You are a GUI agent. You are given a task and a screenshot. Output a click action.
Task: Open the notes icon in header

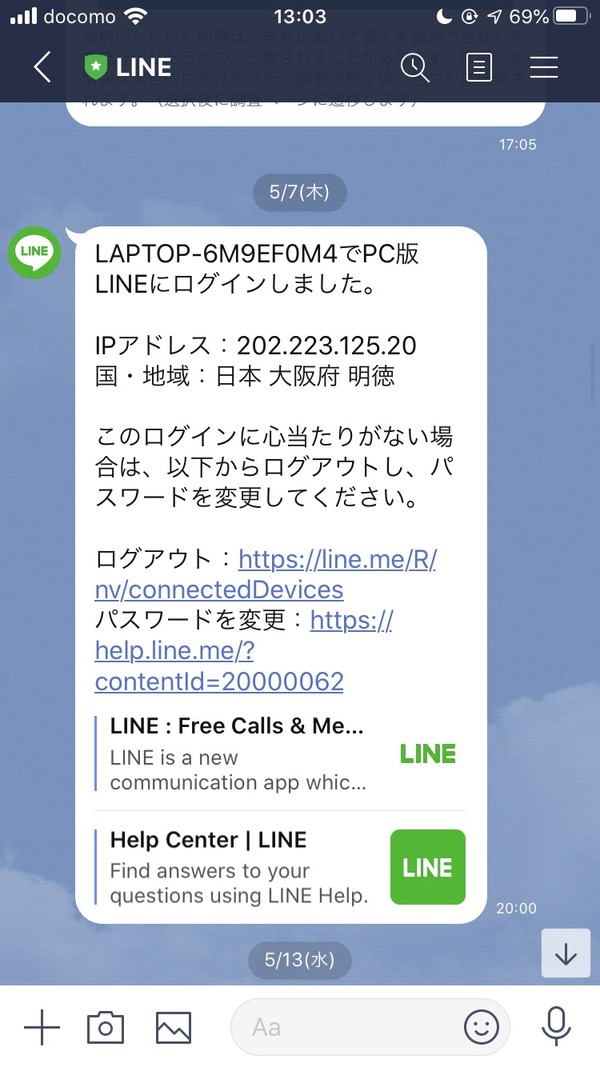[x=479, y=67]
